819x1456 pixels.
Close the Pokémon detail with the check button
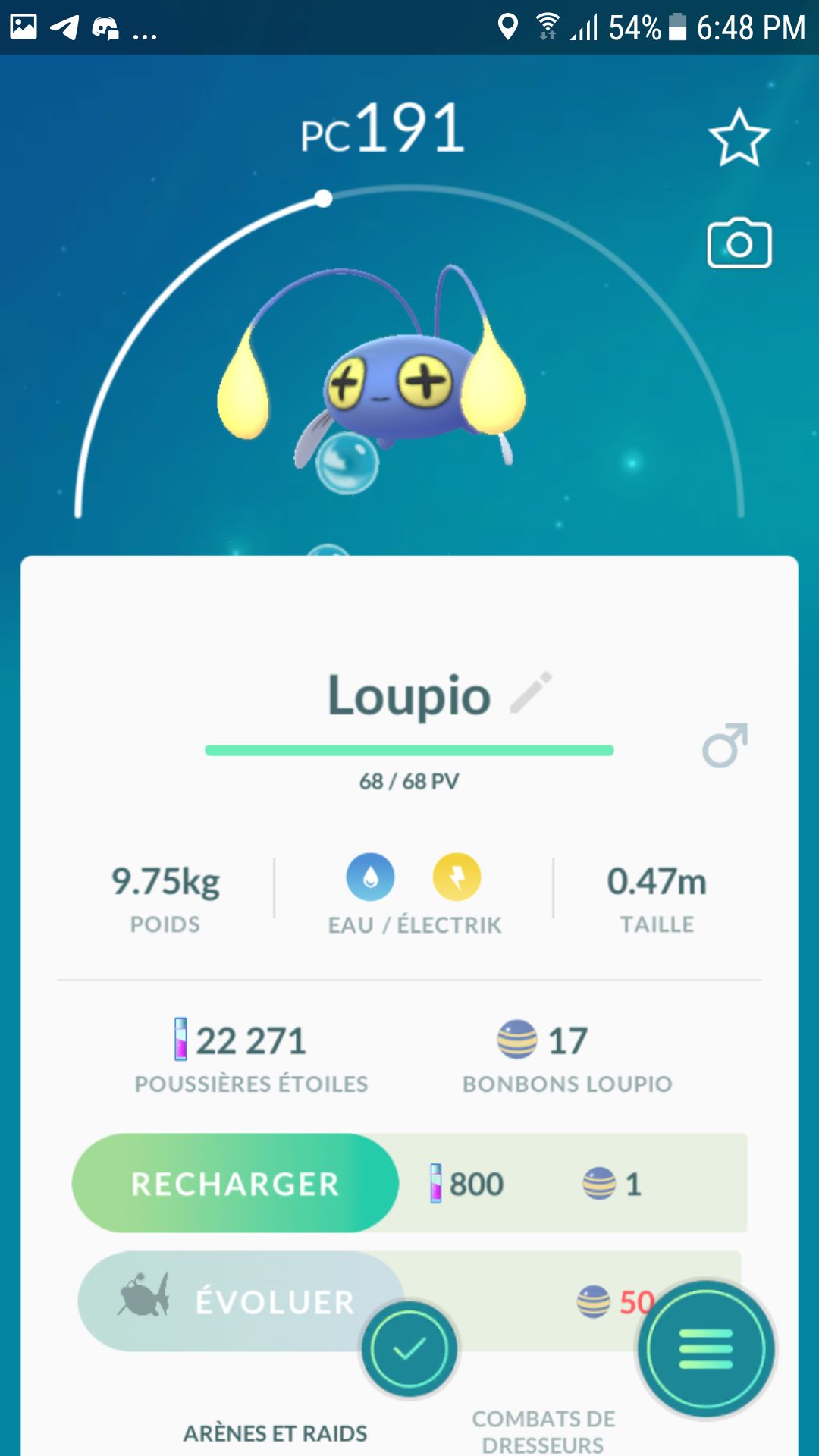[x=409, y=1349]
